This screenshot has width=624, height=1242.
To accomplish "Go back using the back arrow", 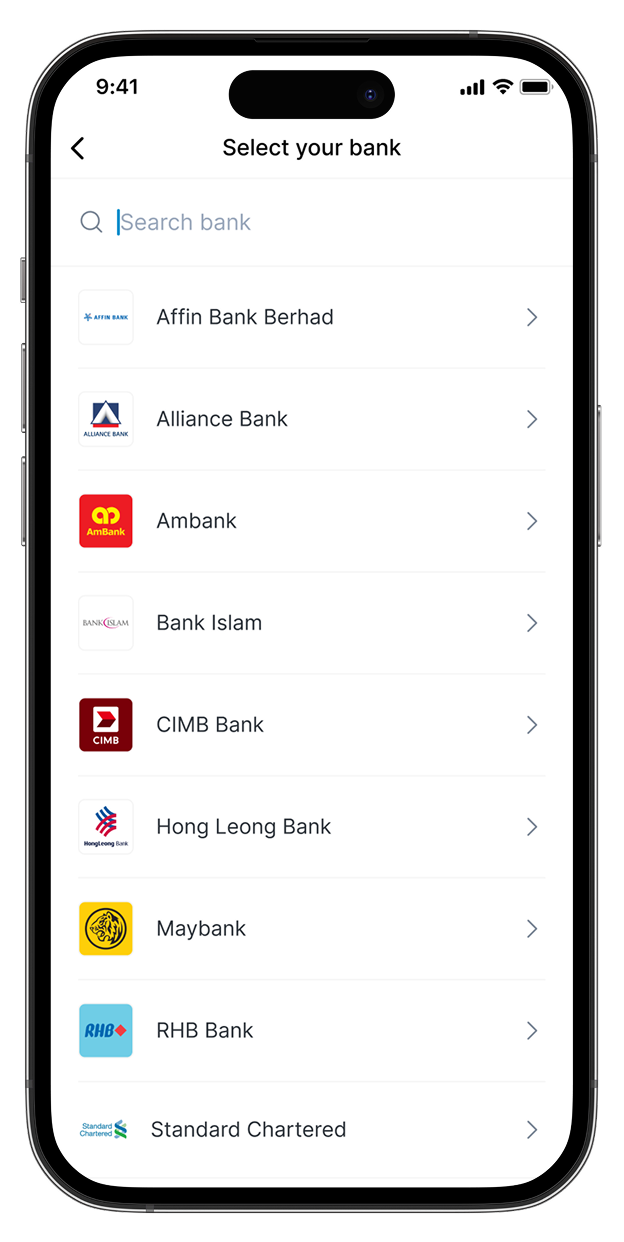I will 78,149.
